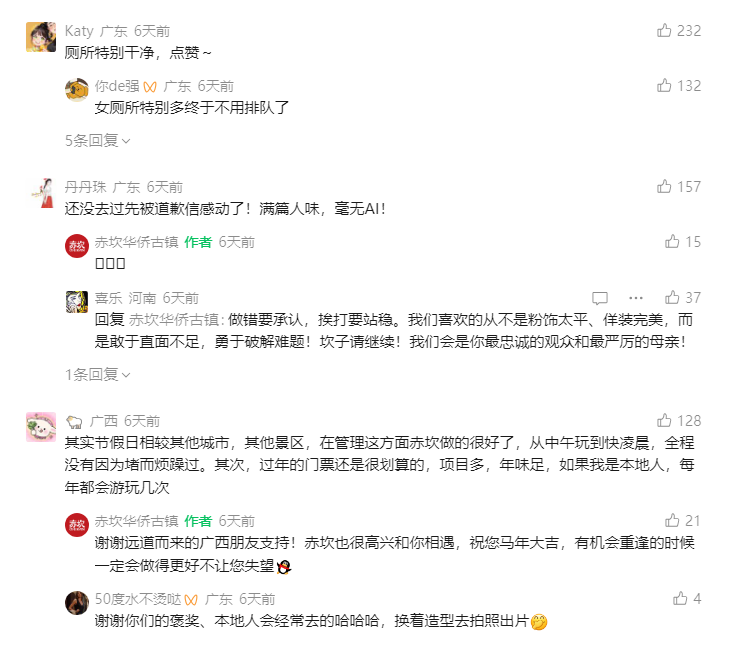Open 丹丹珠's profile via username
Viewport: 740px width, 646px height.
pos(84,187)
